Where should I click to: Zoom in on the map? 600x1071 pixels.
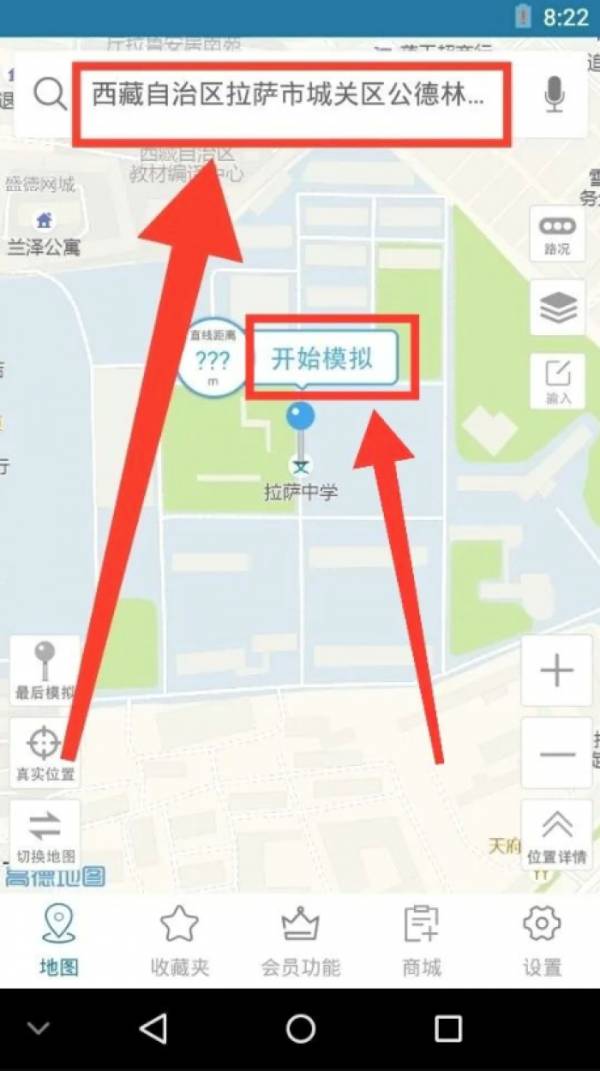(557, 671)
